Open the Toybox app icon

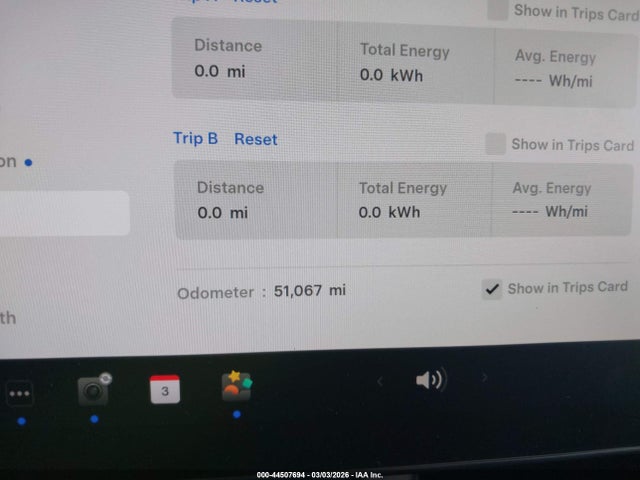237,386
